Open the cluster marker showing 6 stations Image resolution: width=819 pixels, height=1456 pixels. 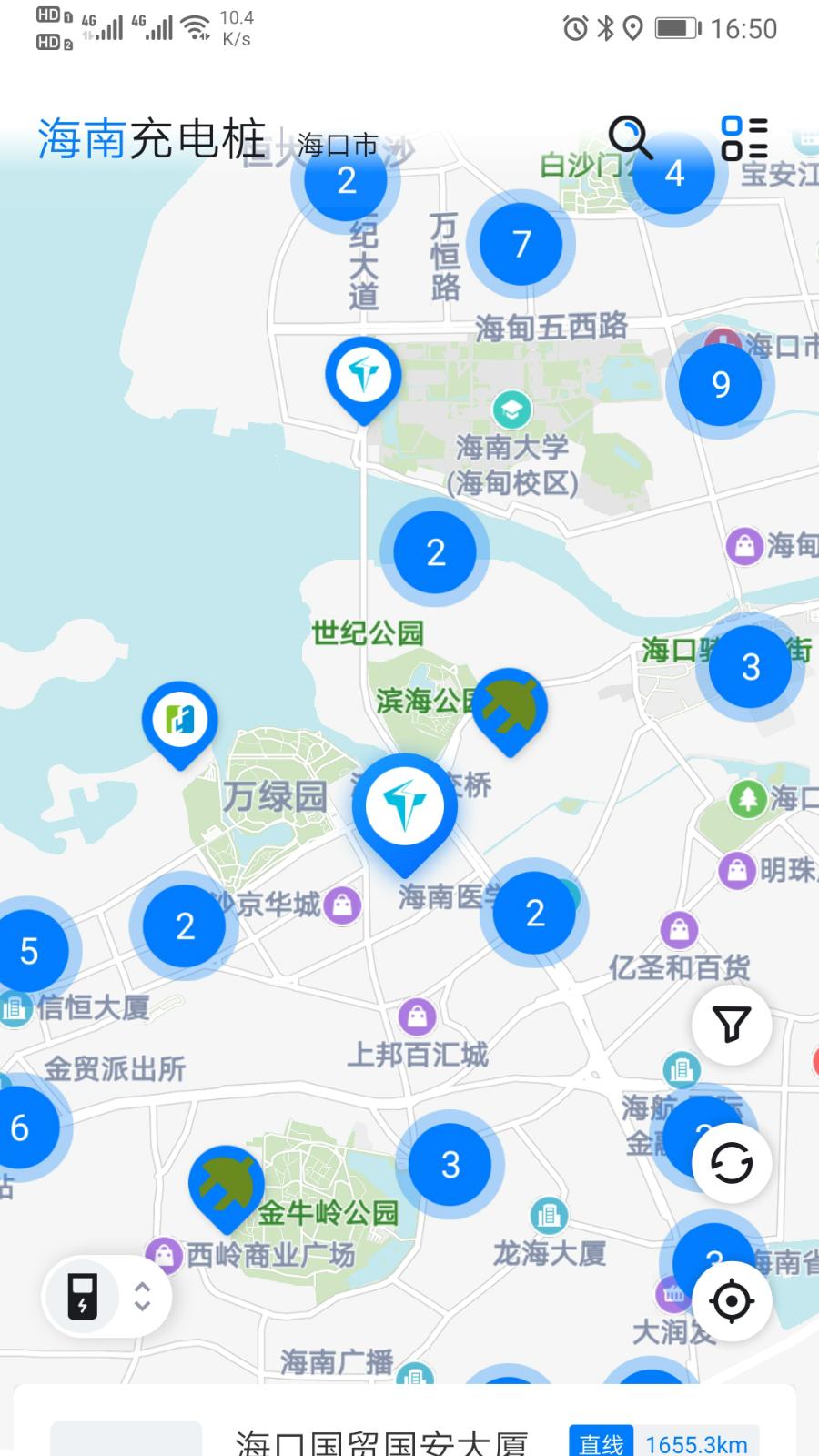tap(22, 1127)
